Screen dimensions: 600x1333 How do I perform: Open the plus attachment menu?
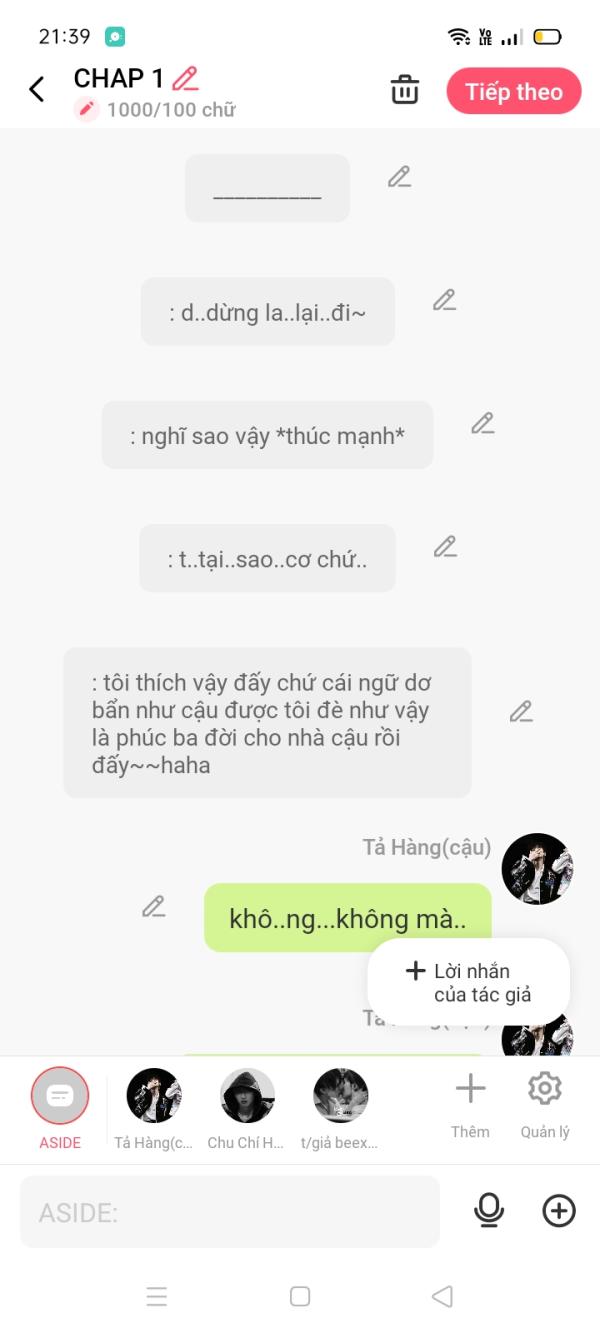point(559,1211)
